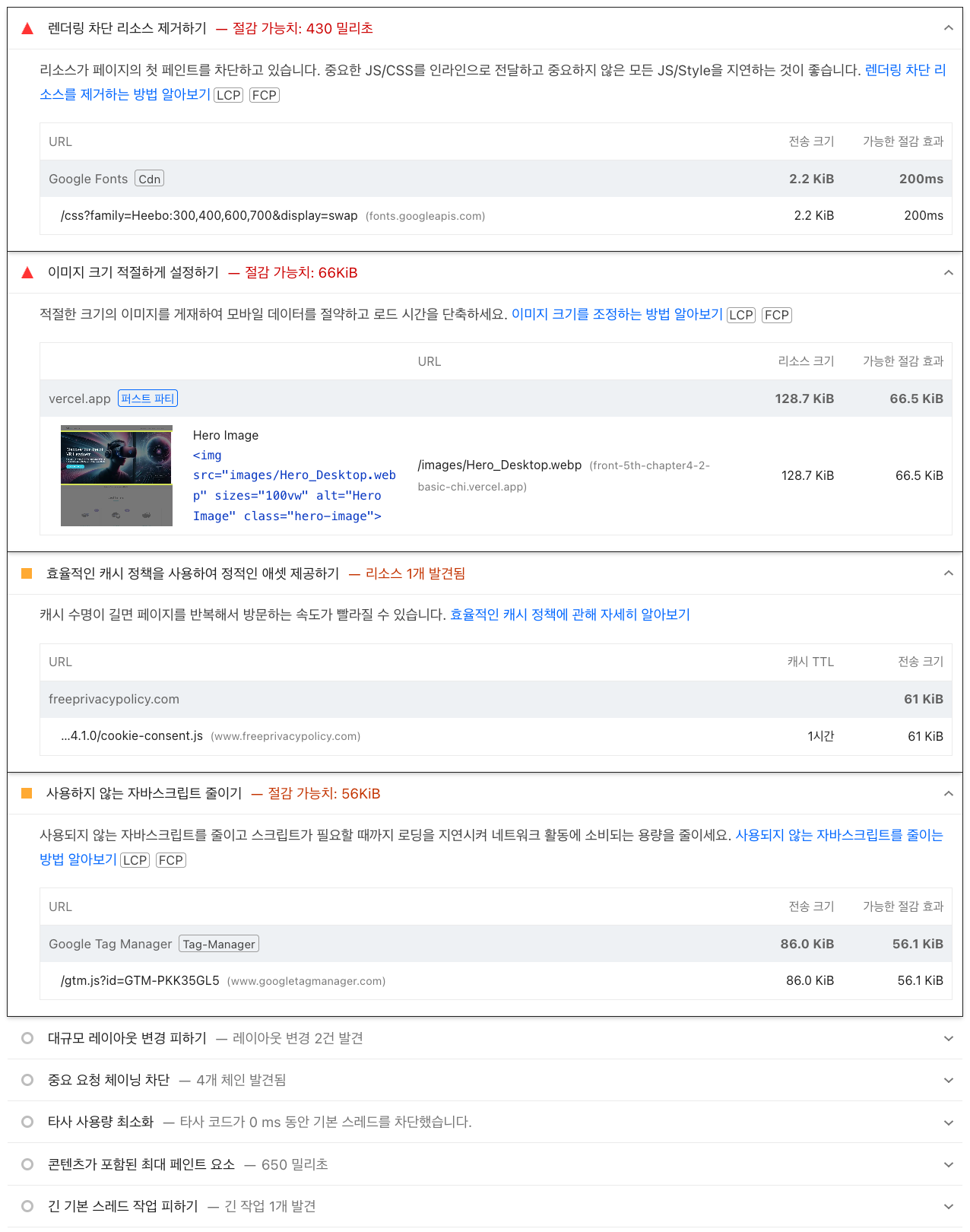Open the Google Fonts css?family=Heebo URL
Screen dimensions: 970x1232
[209, 216]
